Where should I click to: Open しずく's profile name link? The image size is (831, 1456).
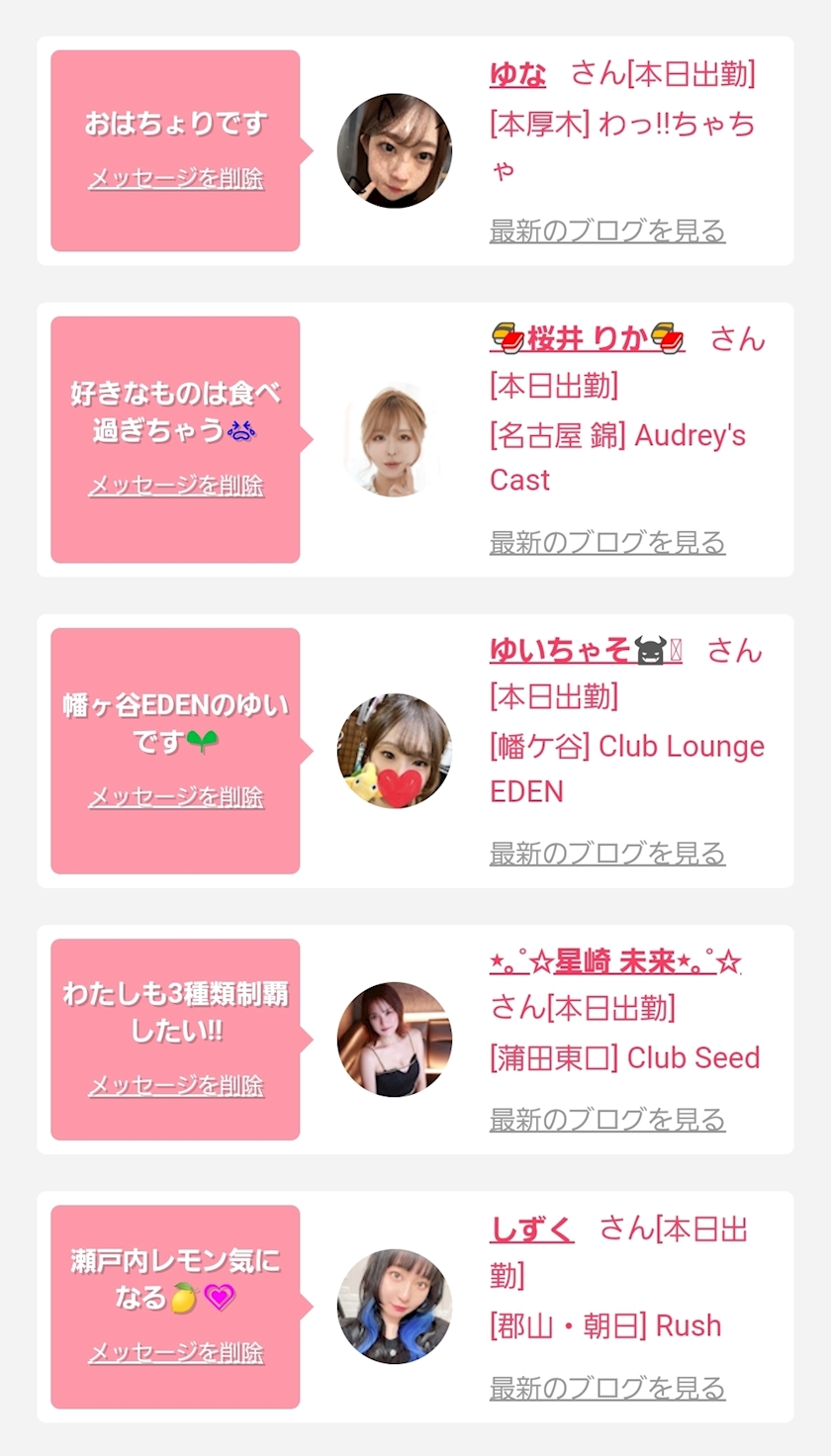point(531,1229)
